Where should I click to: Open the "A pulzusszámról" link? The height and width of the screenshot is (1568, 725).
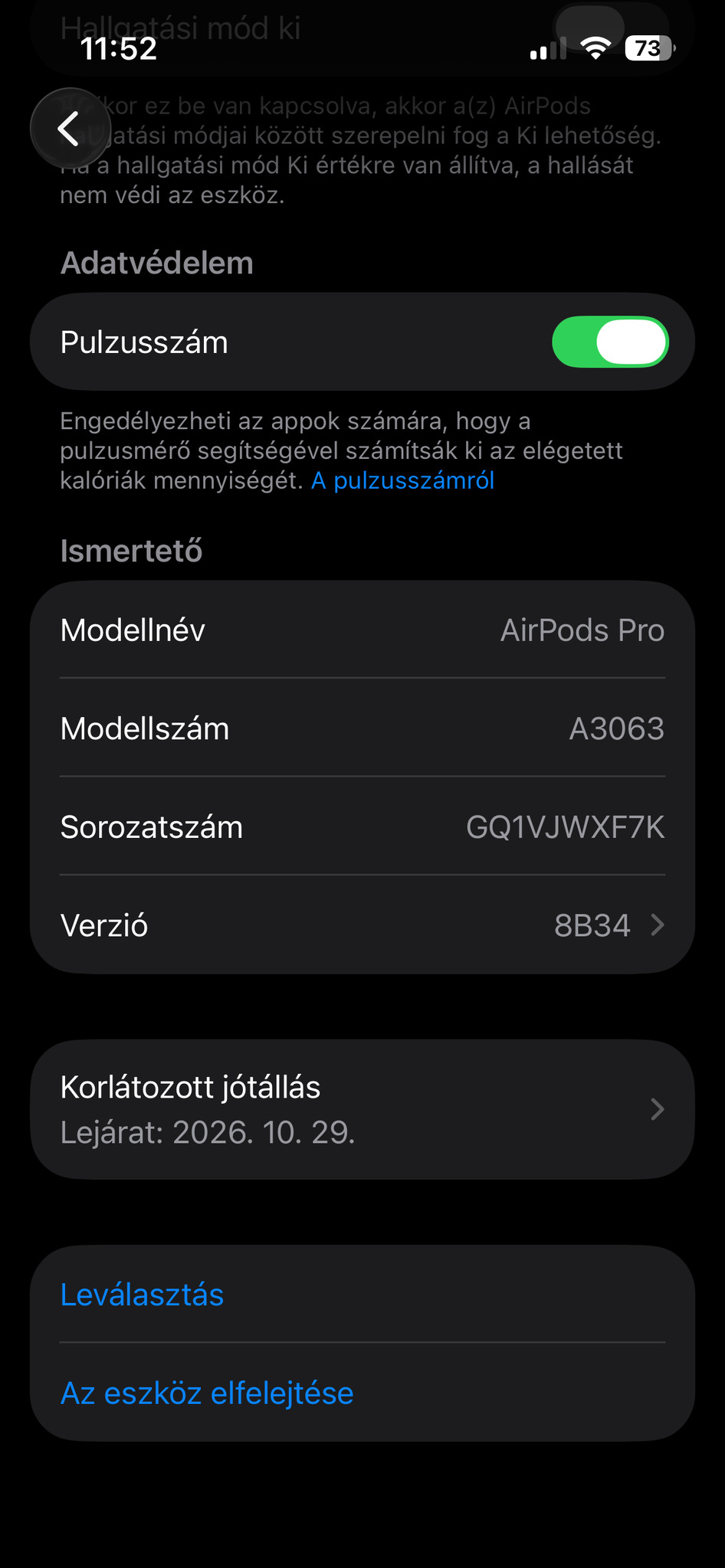tap(402, 481)
